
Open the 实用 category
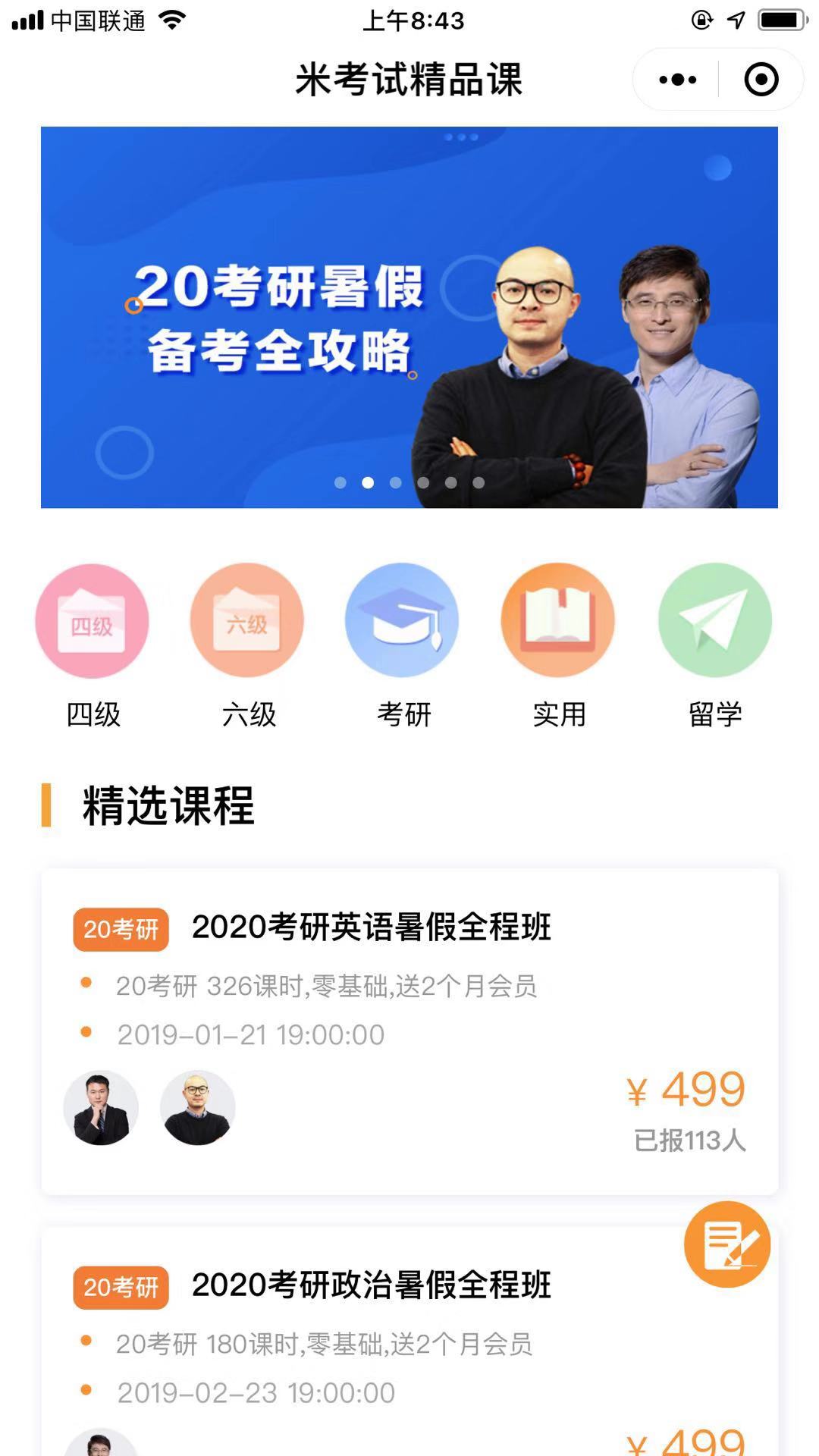(x=559, y=645)
